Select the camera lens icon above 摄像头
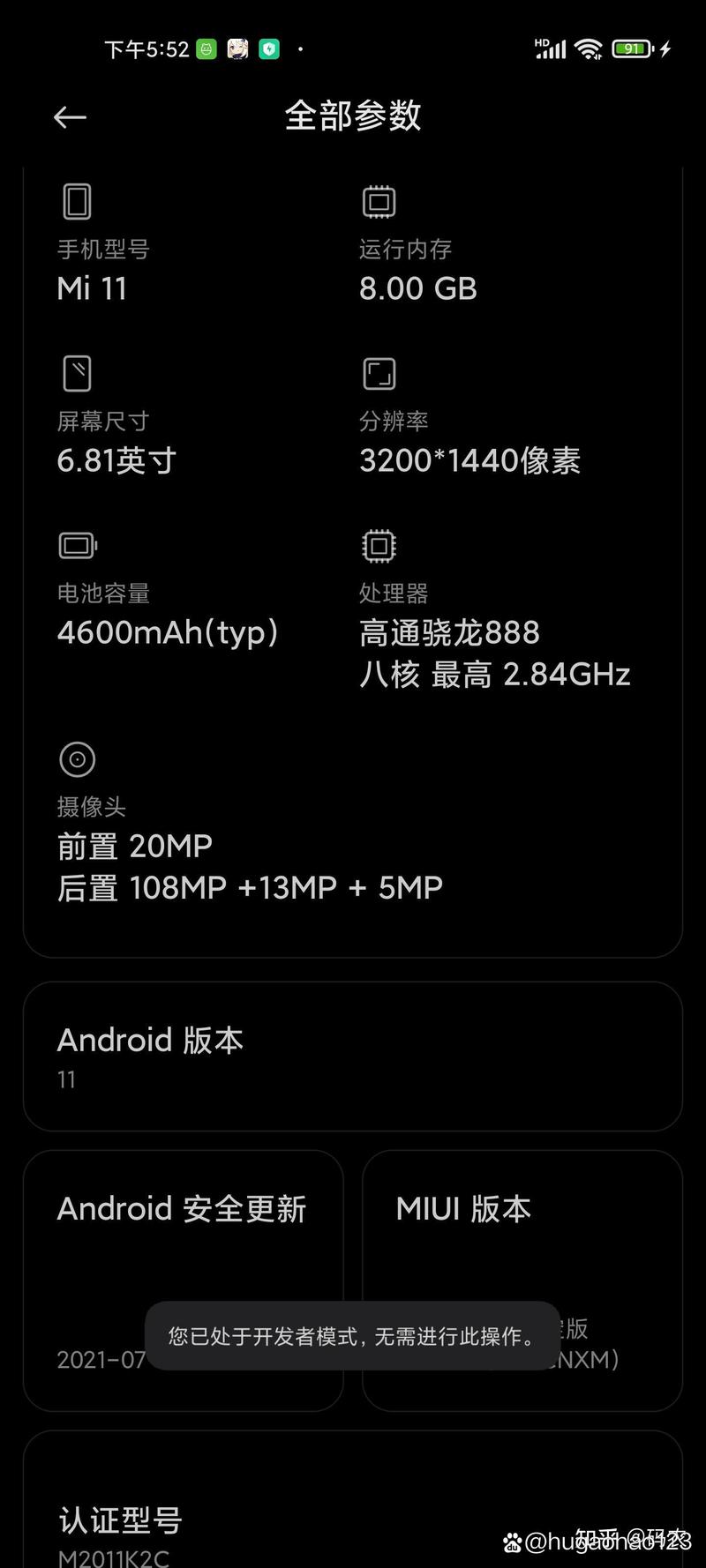Image resolution: width=706 pixels, height=1568 pixels. coord(79,760)
